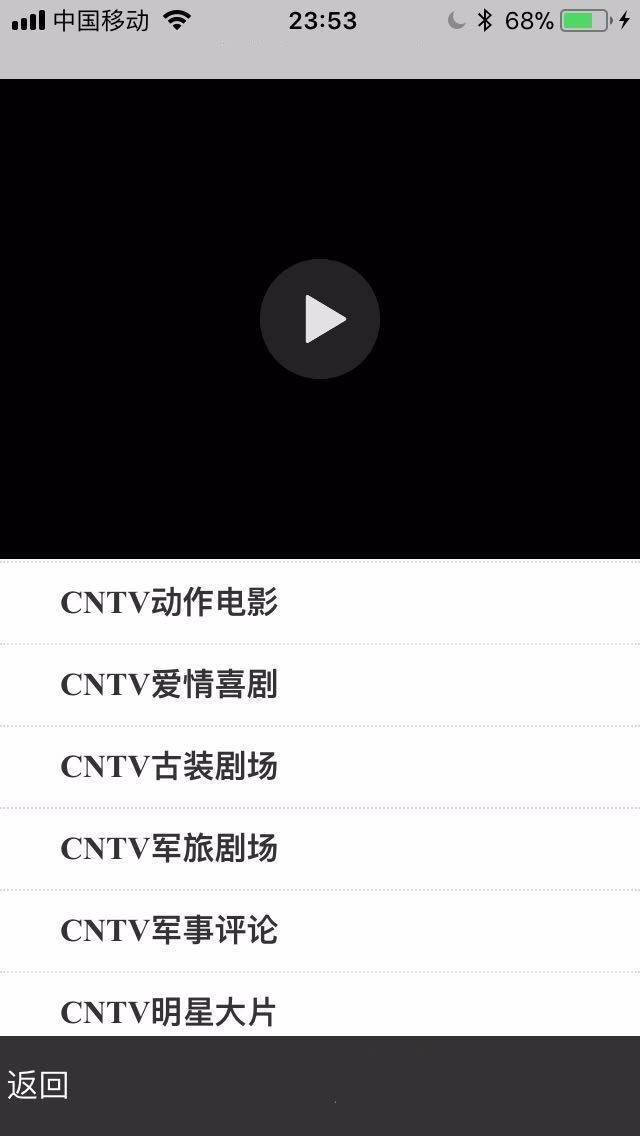Choose the CNTV军旅剧场 channel

[x=320, y=848]
